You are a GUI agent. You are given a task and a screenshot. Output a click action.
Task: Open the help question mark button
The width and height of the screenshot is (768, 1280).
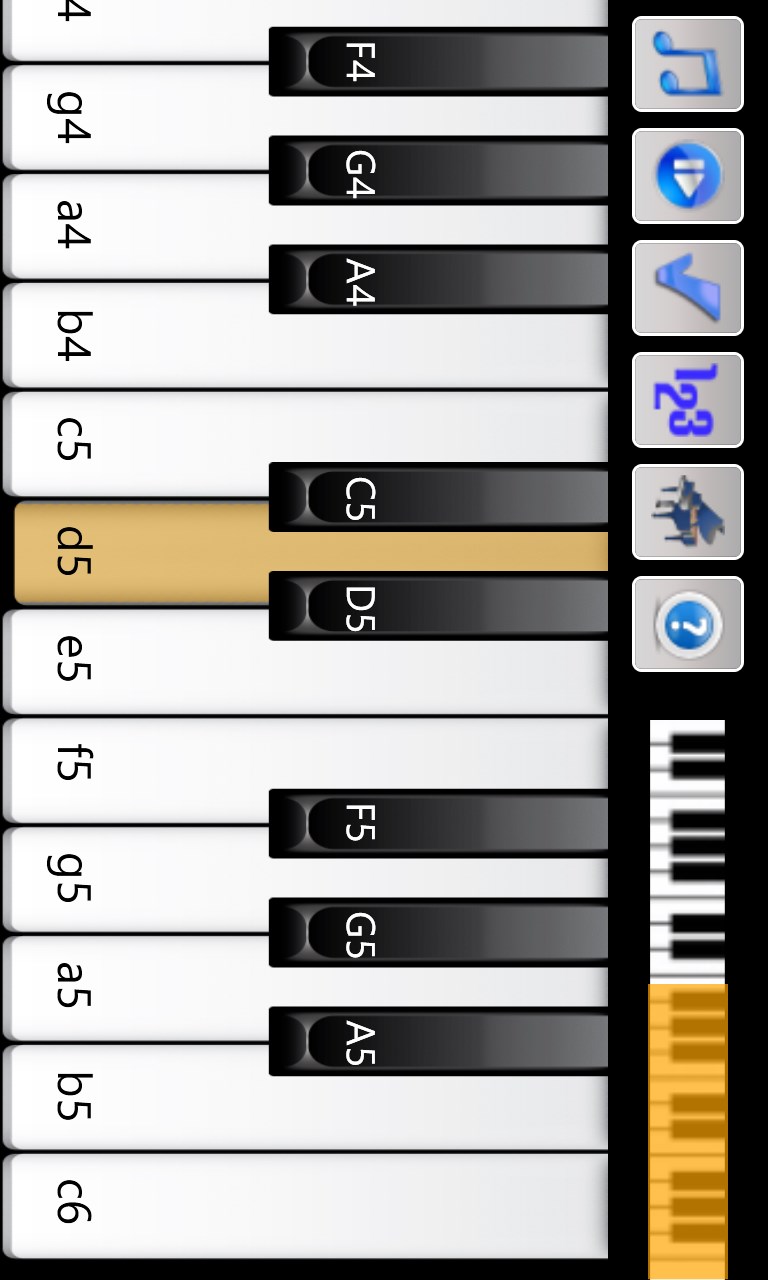click(688, 624)
